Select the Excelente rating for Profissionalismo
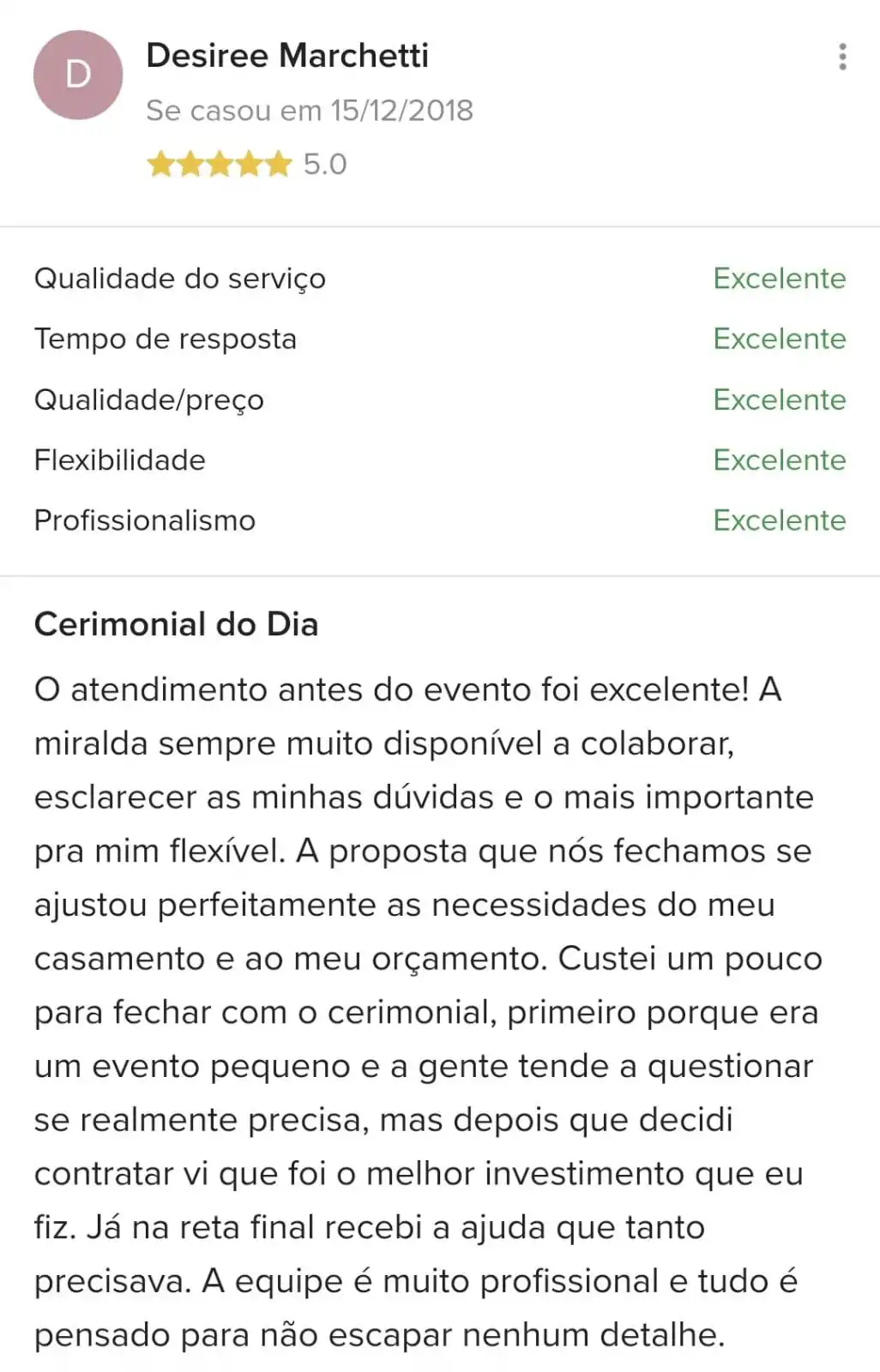Viewport: 880px width, 1372px height. click(x=780, y=520)
